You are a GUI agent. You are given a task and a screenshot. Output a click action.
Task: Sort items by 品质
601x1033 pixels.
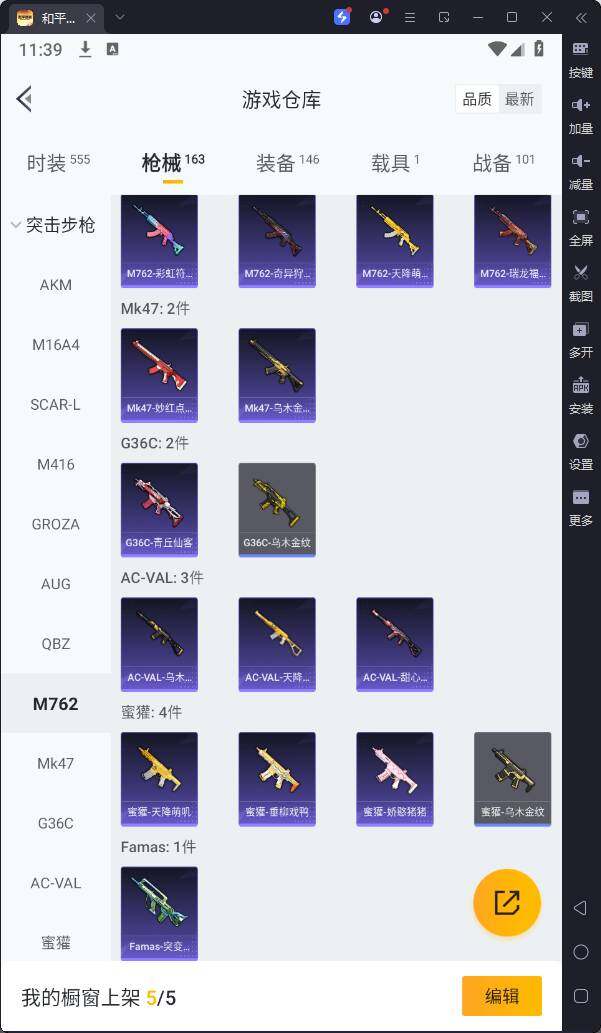tap(477, 99)
